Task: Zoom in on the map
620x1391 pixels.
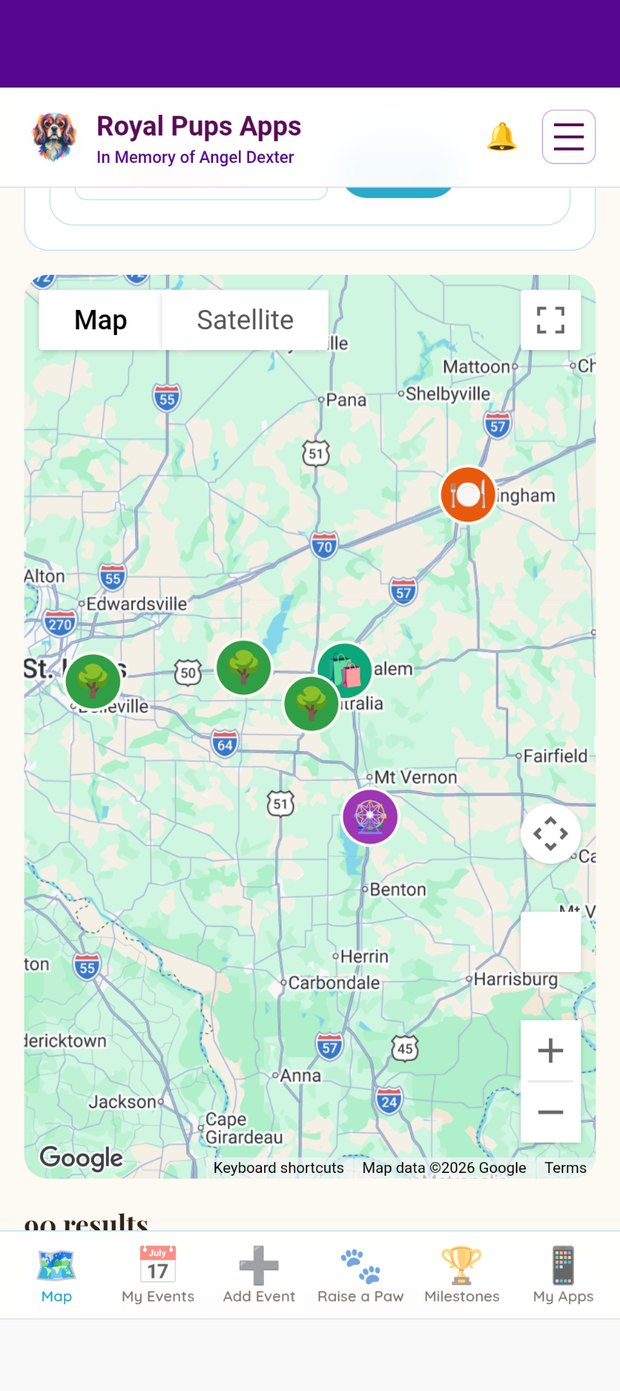Action: tap(551, 1051)
